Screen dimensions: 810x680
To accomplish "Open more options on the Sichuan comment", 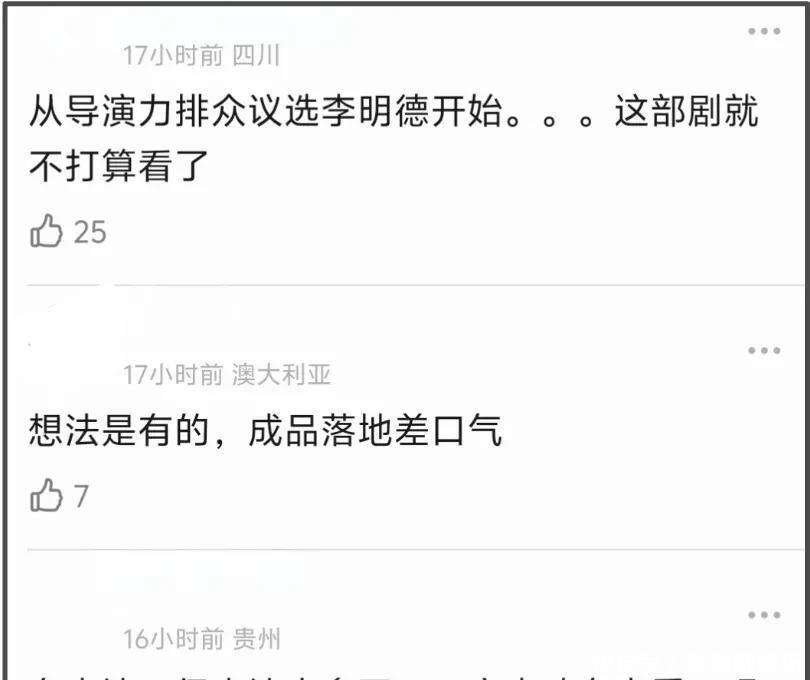I will tap(764, 32).
